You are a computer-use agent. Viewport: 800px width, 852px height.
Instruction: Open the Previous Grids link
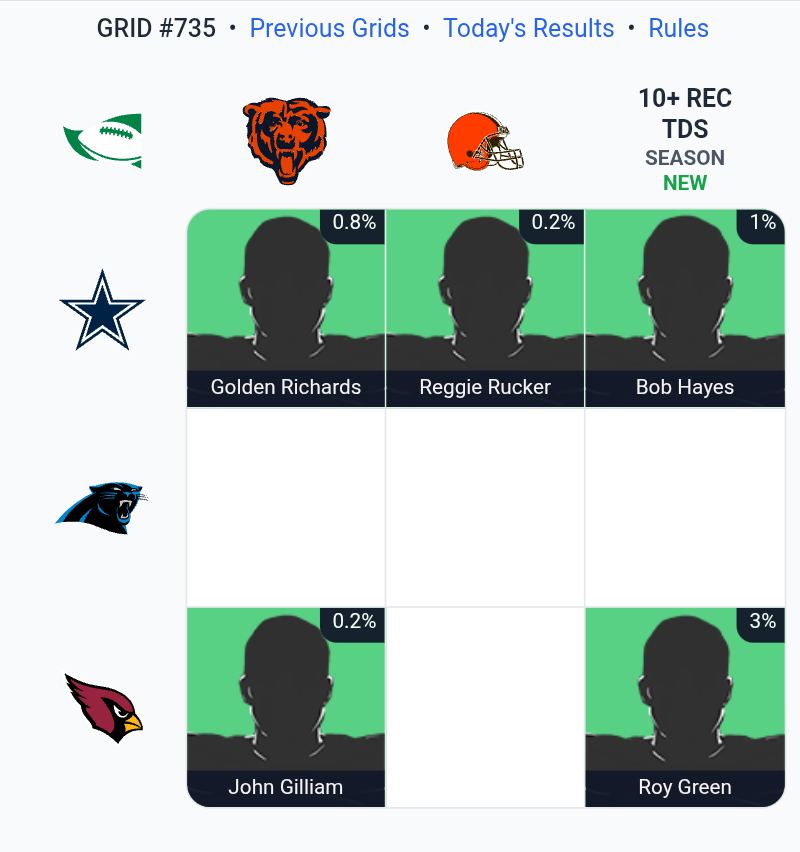coord(329,28)
